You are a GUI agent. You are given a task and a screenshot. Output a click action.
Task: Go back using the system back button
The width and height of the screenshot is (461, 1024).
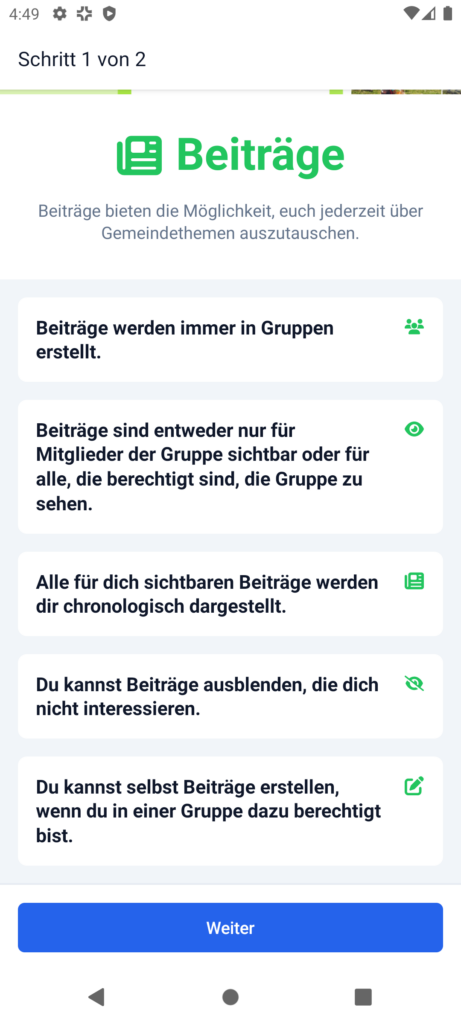point(97,996)
